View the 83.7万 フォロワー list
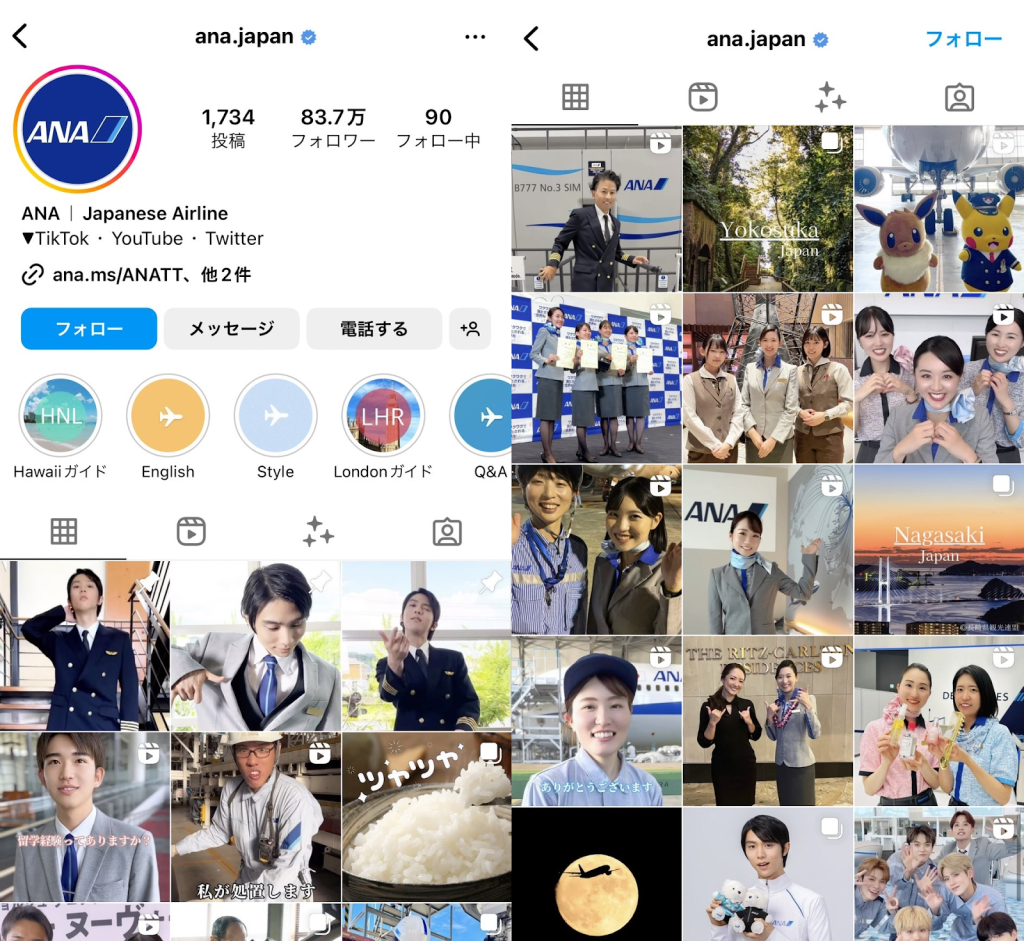Image resolution: width=1024 pixels, height=941 pixels. pyautogui.click(x=333, y=128)
